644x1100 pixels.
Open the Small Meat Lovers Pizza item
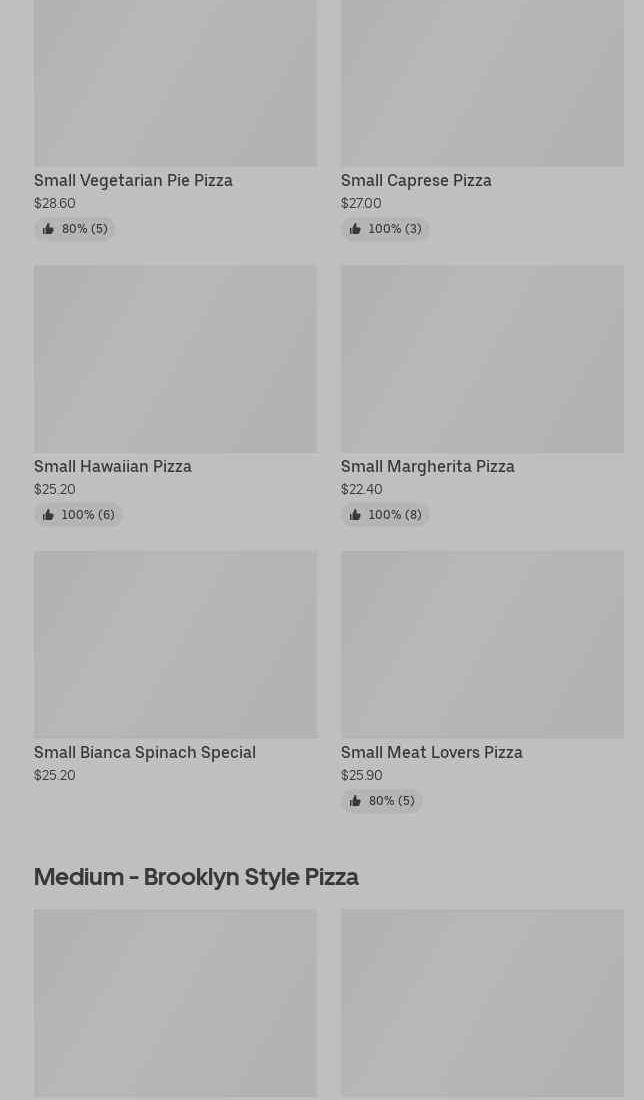pyautogui.click(x=482, y=681)
